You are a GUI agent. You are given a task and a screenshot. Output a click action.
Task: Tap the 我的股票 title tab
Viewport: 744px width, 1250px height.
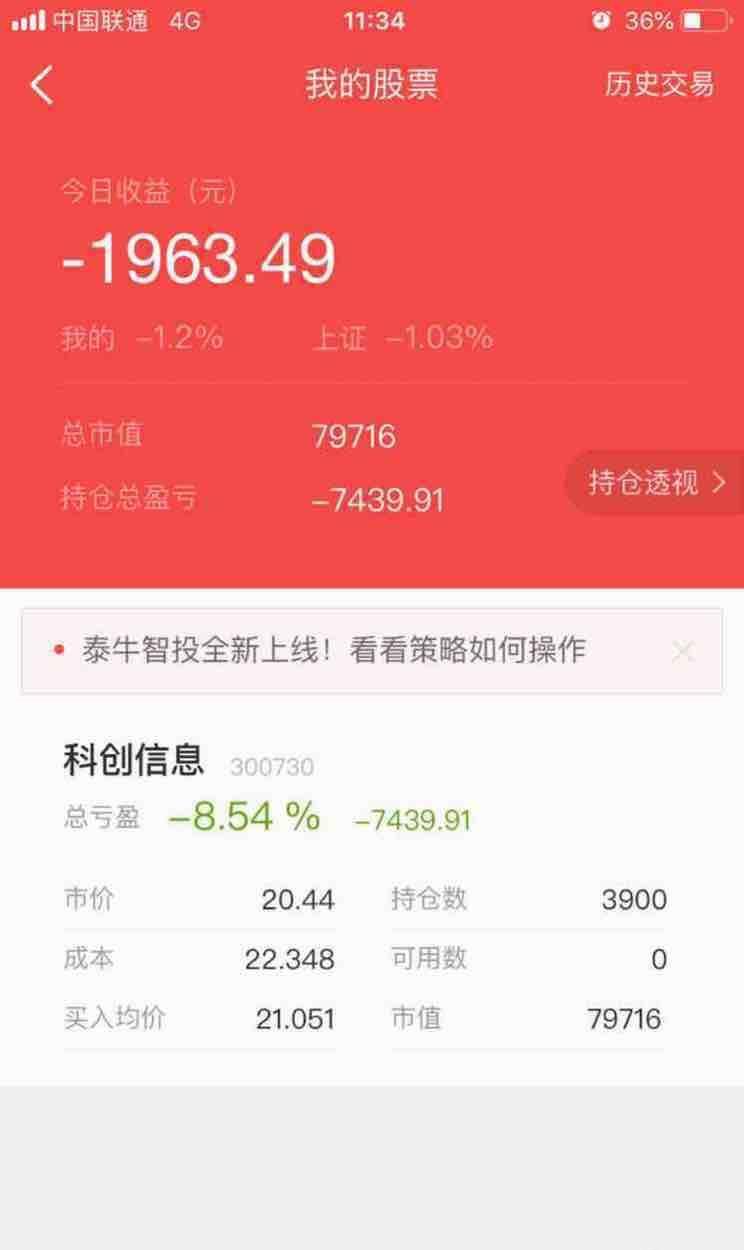[x=372, y=86]
